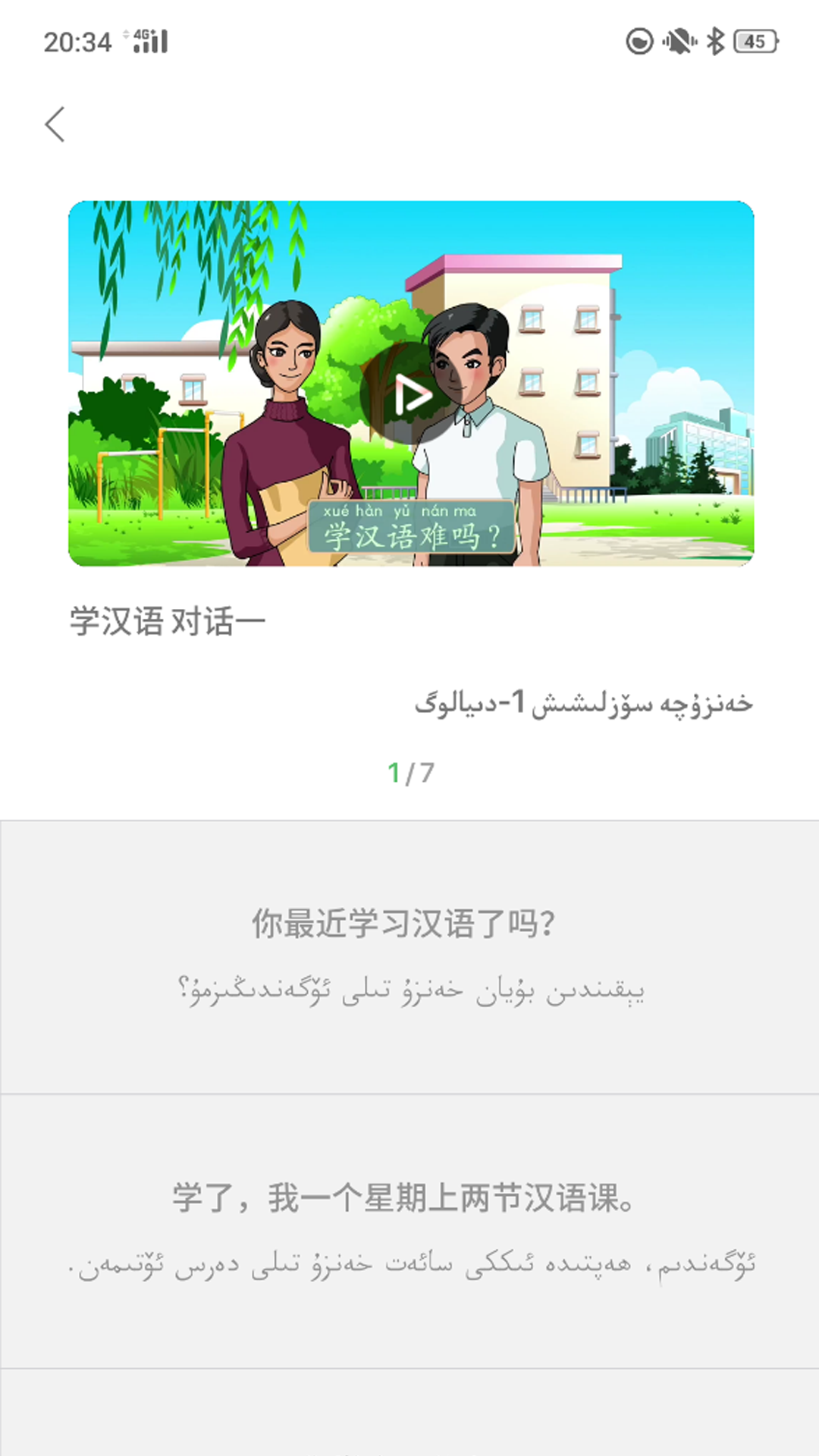
Task: Go back using the top-left arrow
Action: (55, 124)
